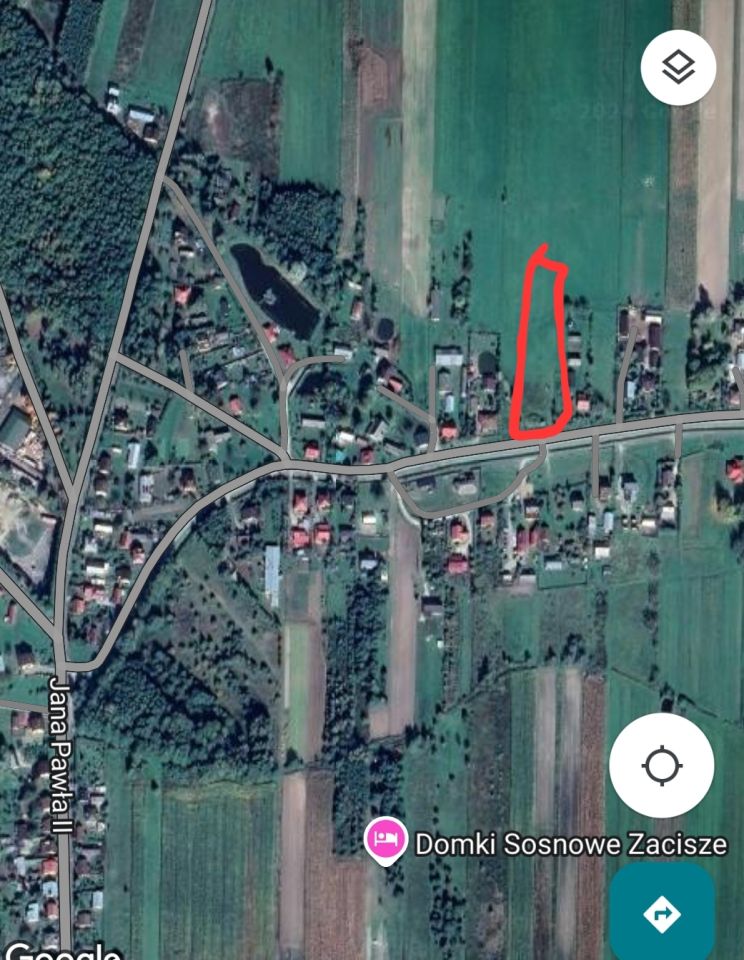Toggle satellite view using the layers control
This screenshot has width=744, height=960.
coord(678,67)
